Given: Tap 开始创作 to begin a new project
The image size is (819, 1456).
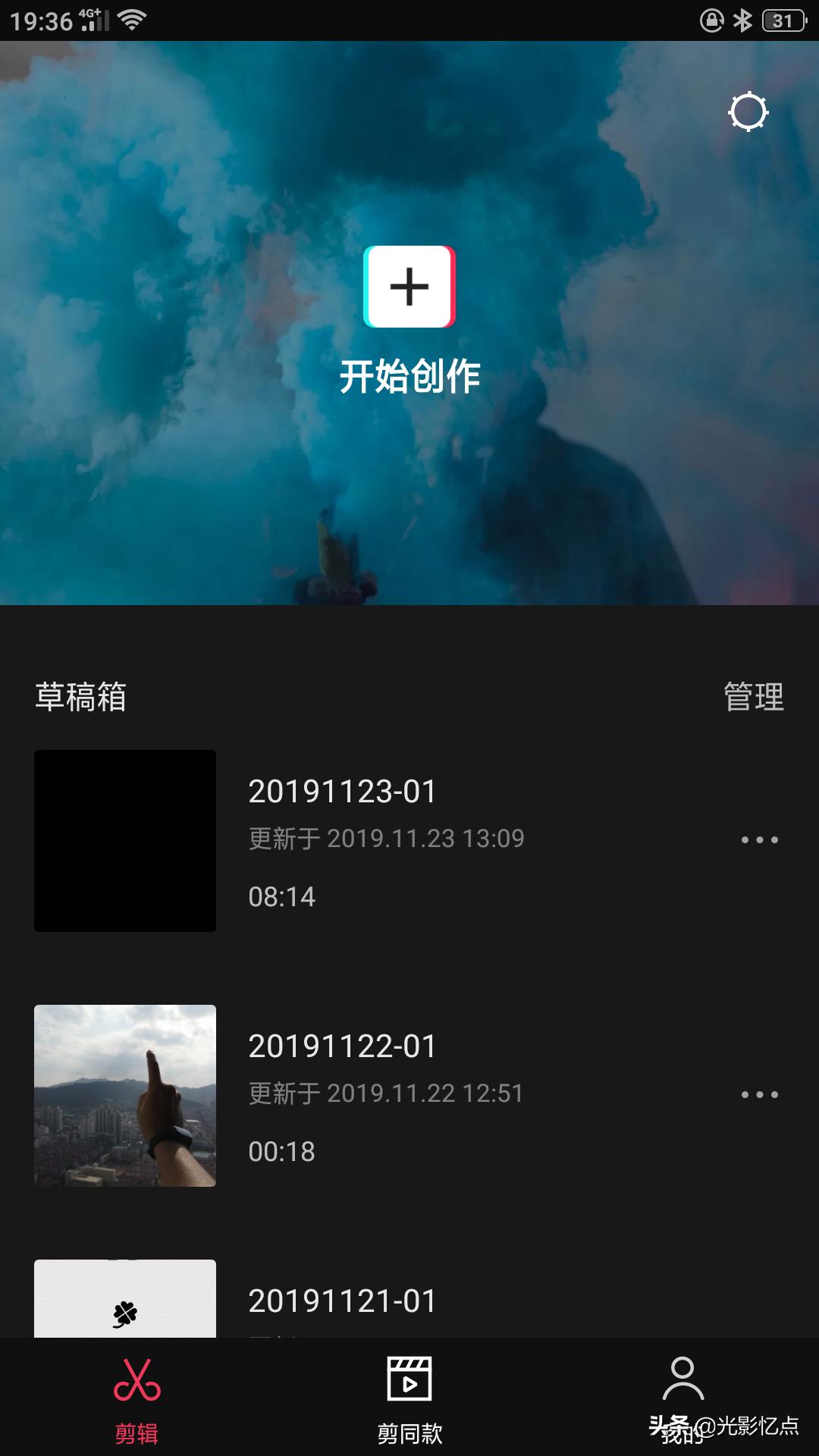Looking at the screenshot, I should (409, 374).
